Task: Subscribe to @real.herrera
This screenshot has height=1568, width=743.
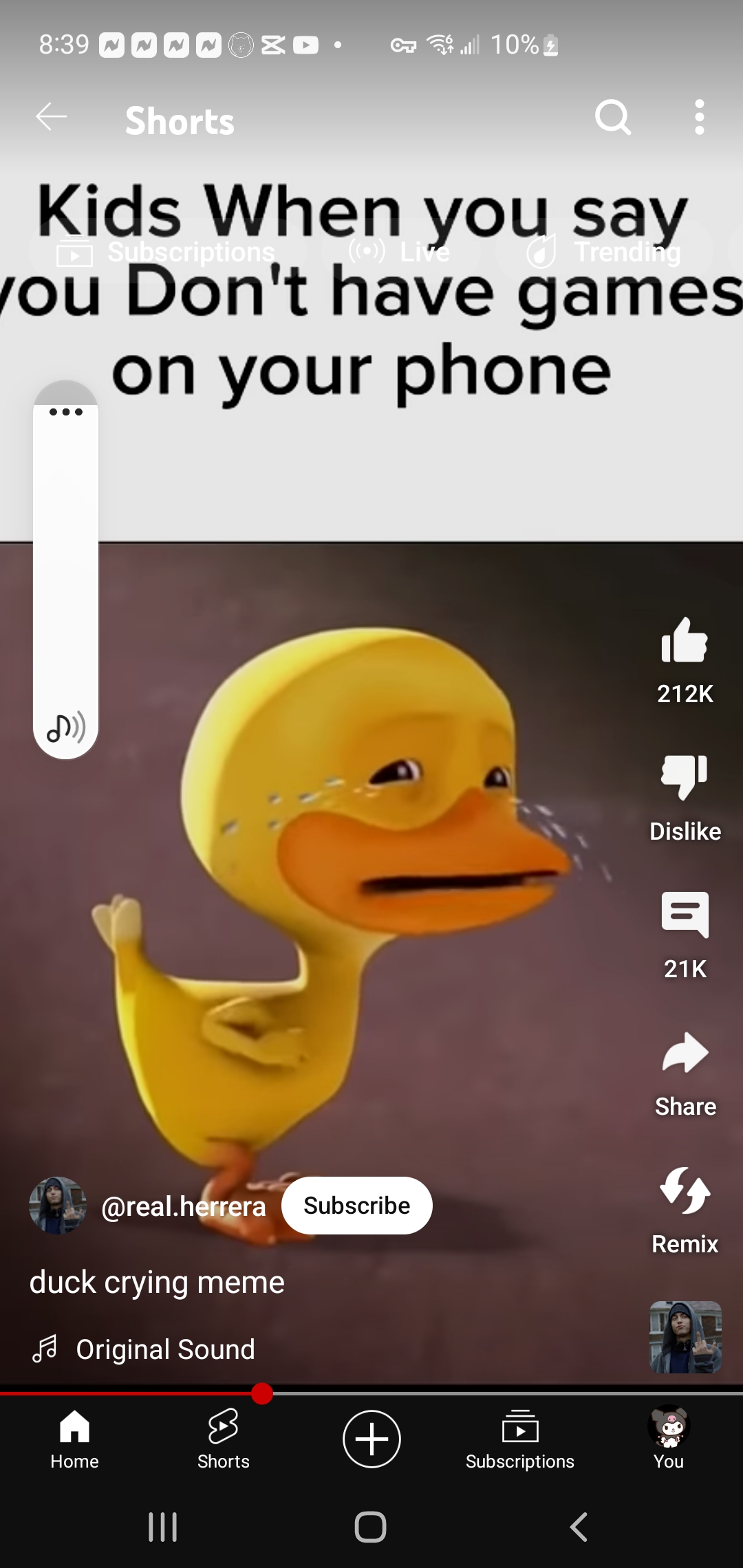Action: point(356,1206)
